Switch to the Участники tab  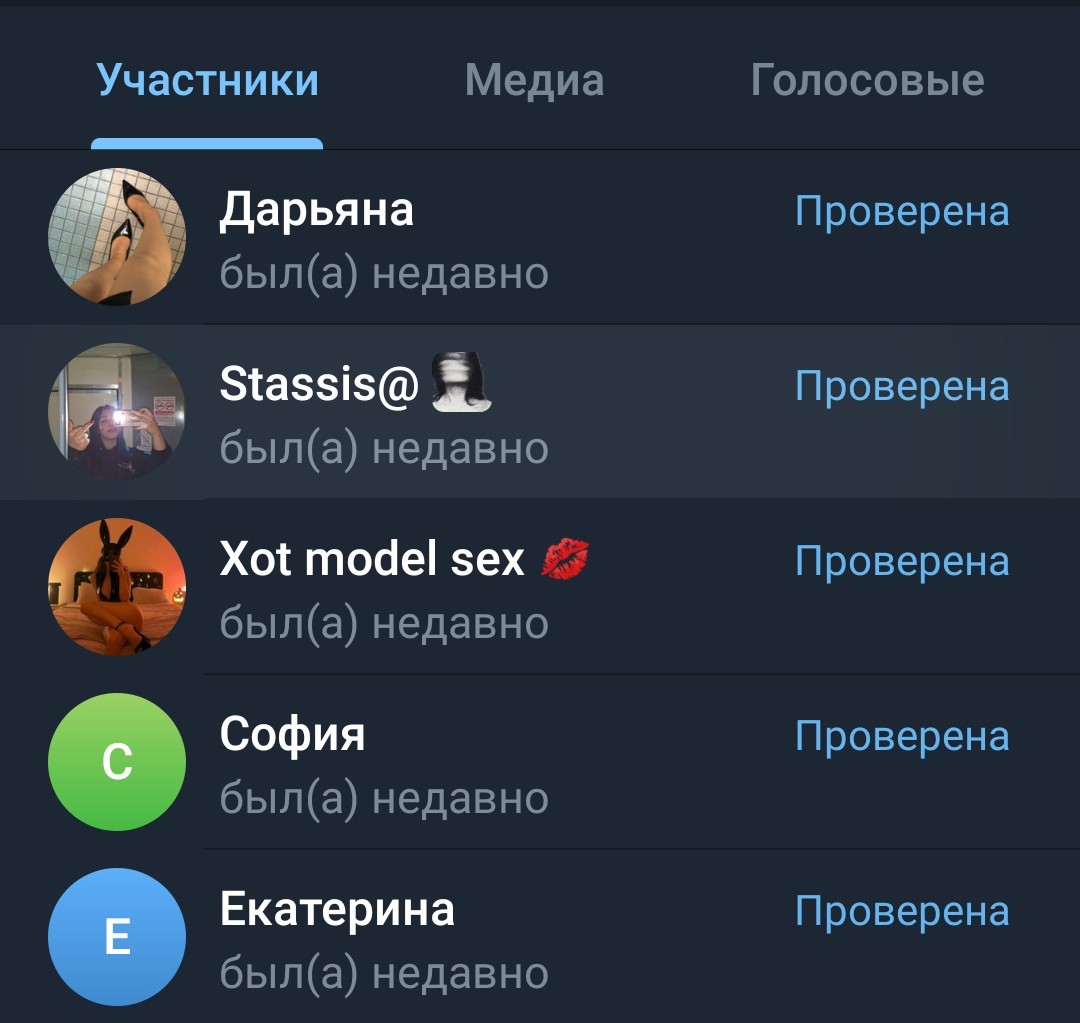pos(207,80)
